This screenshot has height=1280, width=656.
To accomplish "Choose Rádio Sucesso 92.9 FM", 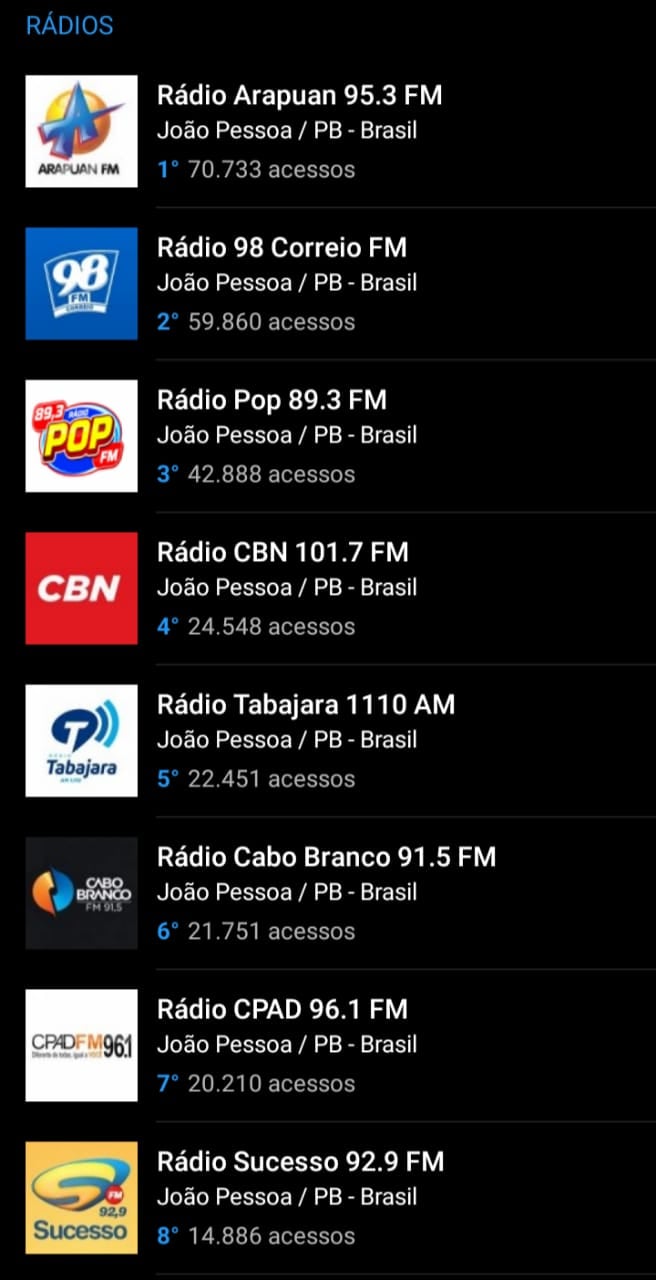I will (328, 1198).
